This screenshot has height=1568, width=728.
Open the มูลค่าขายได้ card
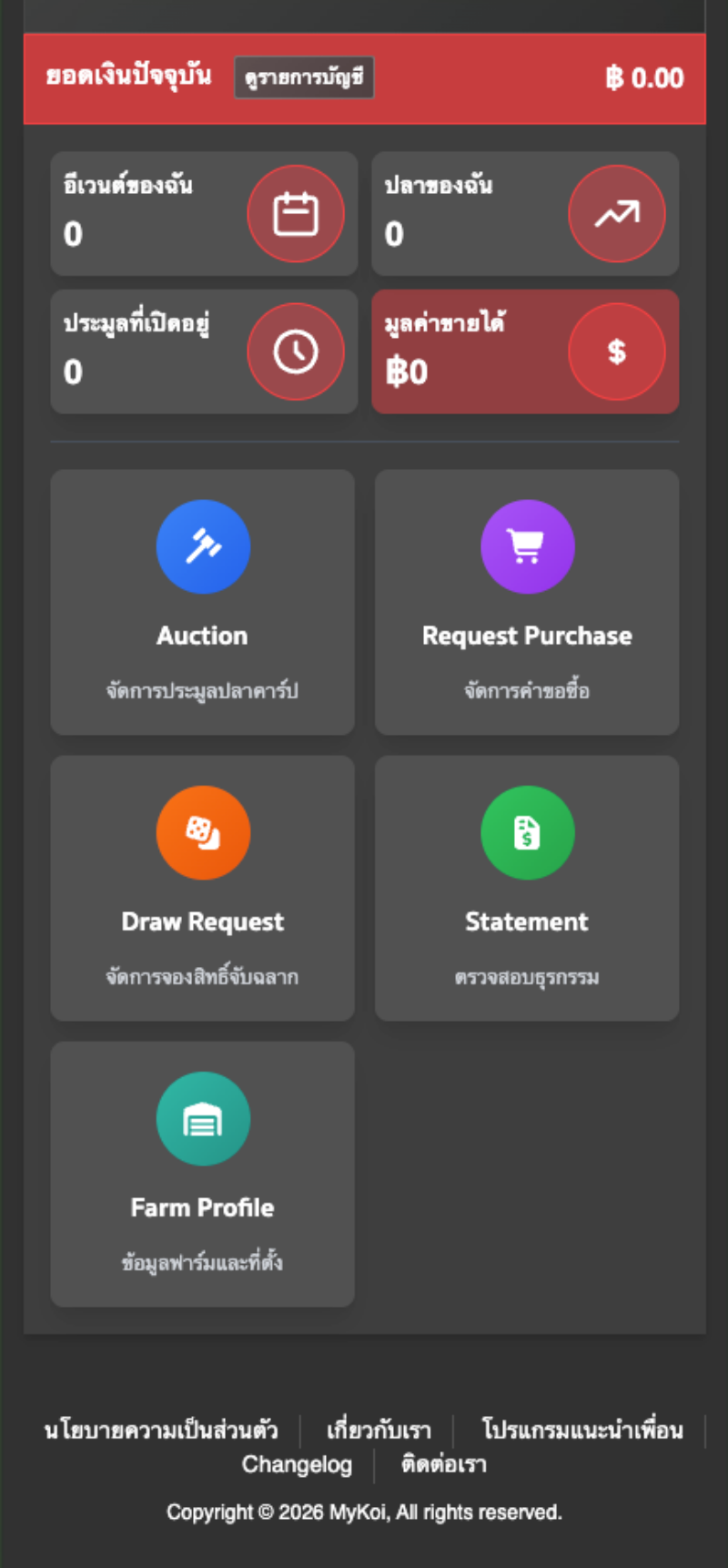(525, 351)
